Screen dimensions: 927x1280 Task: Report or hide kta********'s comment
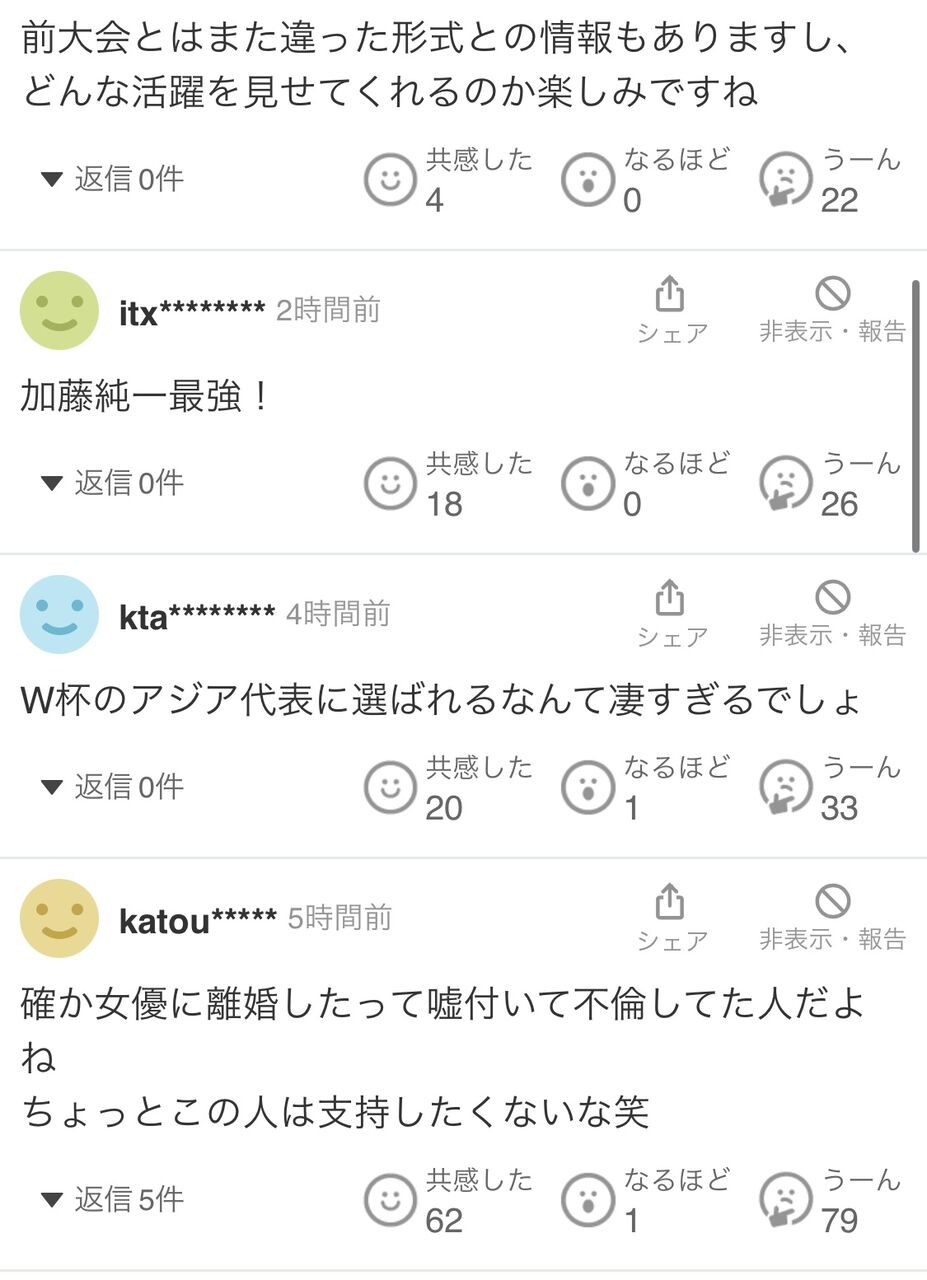point(832,612)
